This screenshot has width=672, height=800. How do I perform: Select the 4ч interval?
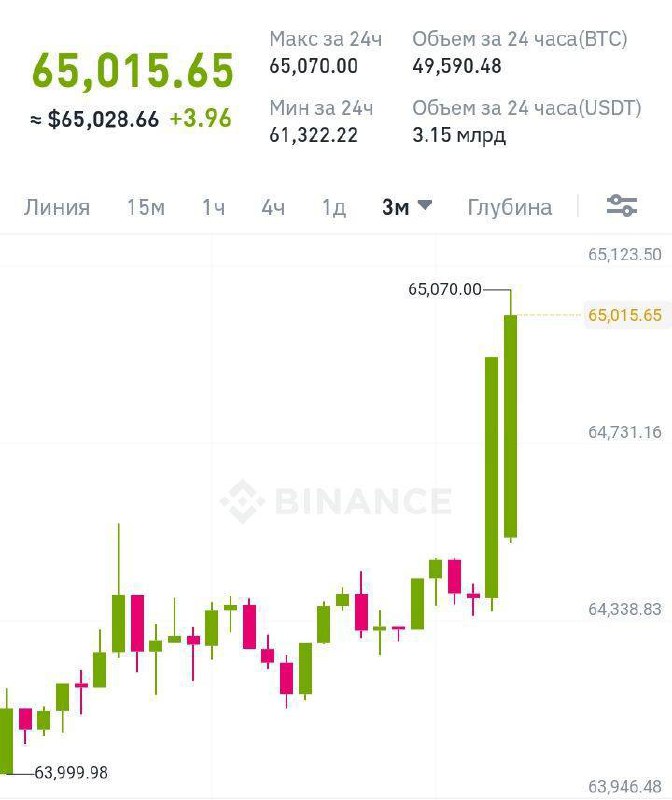click(x=273, y=207)
